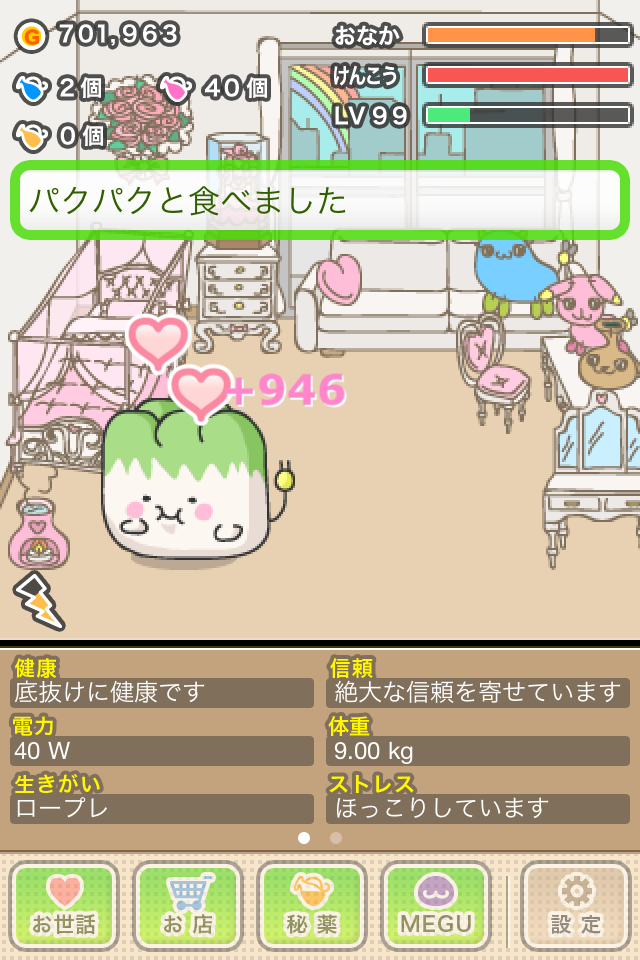640x960 pixels.
Task: Tap the lightning bolt icon
Action: click(x=38, y=600)
